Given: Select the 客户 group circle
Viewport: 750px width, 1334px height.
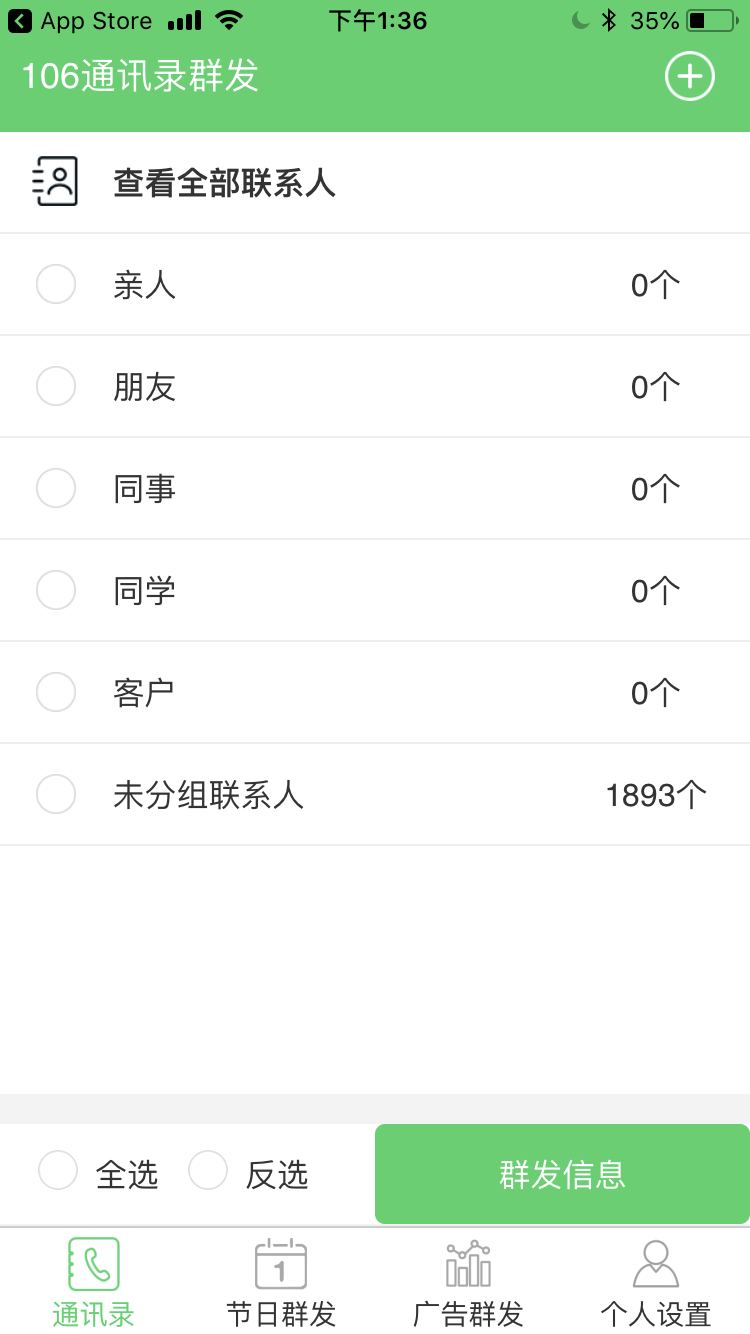Looking at the screenshot, I should [x=56, y=691].
